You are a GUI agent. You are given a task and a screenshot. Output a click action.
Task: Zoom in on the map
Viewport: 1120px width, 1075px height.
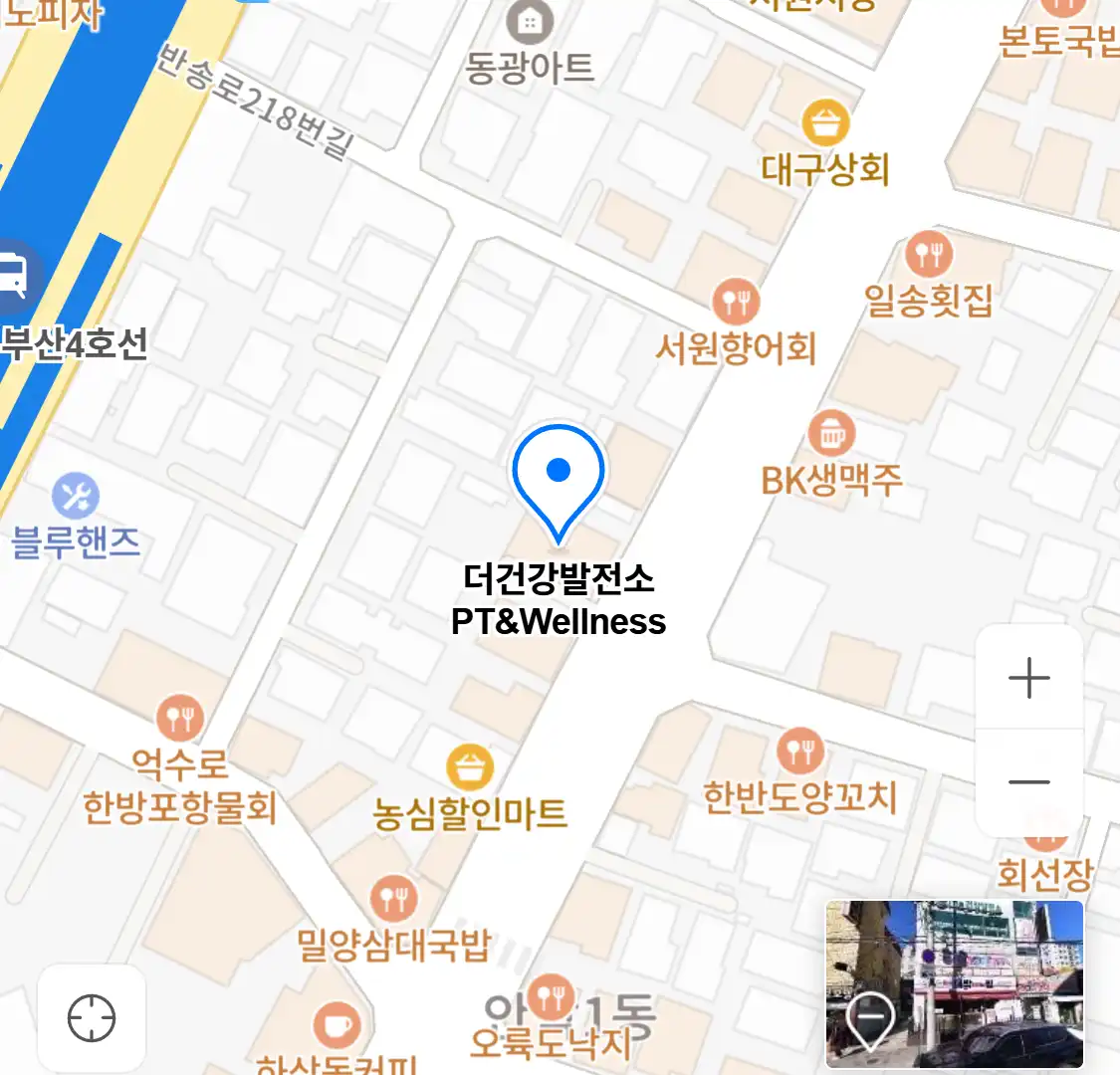pos(1028,679)
